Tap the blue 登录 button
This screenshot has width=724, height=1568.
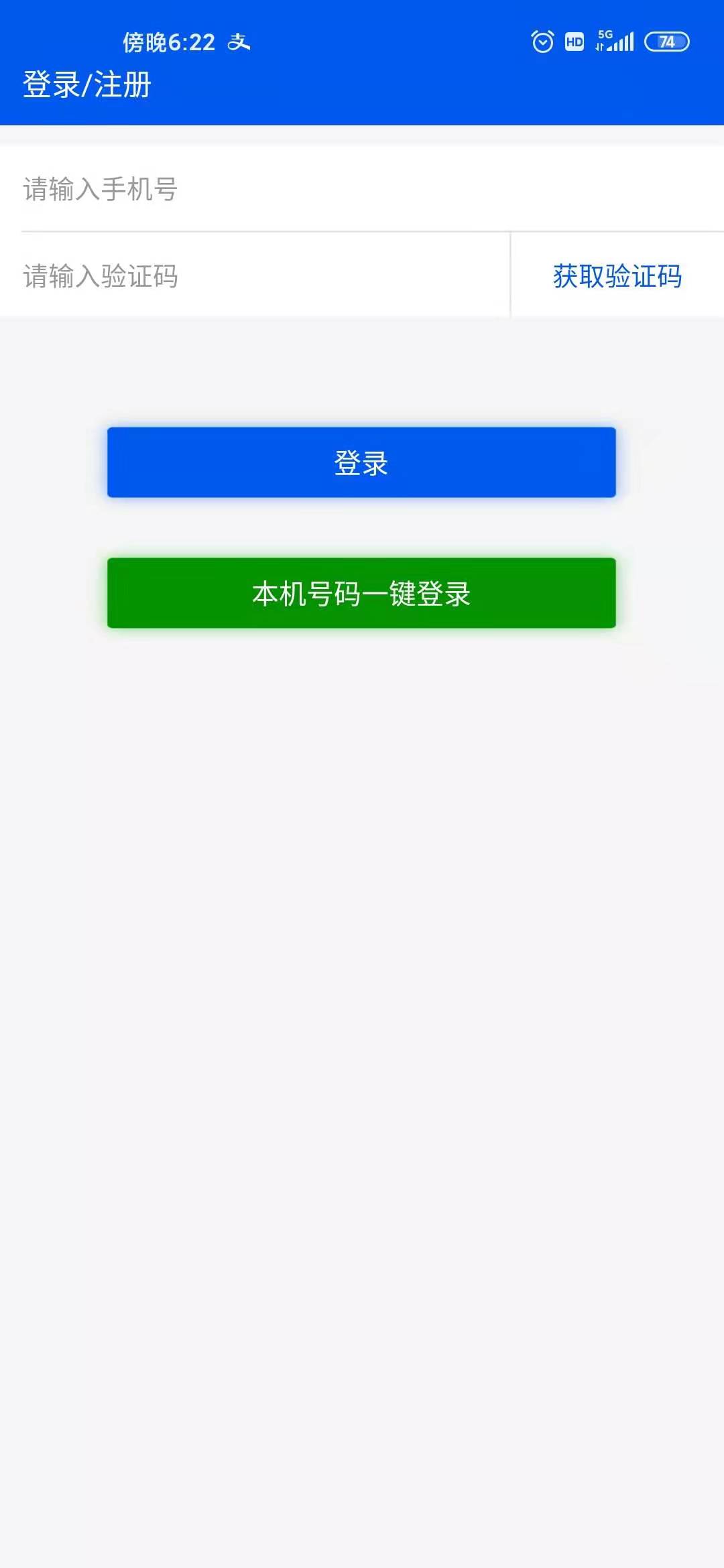(x=361, y=462)
